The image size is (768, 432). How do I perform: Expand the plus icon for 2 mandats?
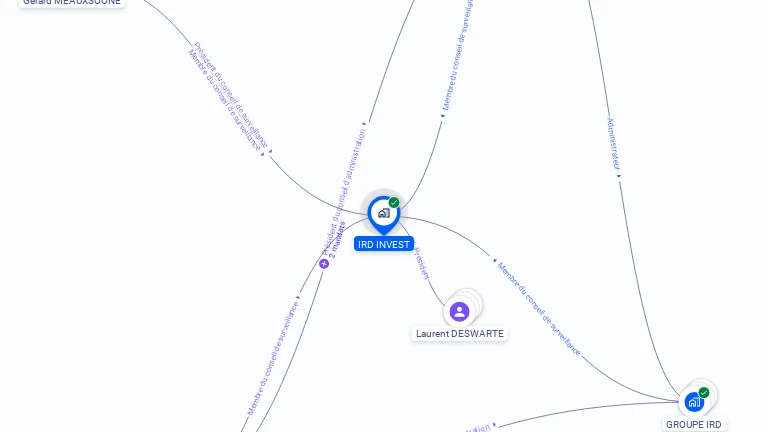[x=324, y=264]
